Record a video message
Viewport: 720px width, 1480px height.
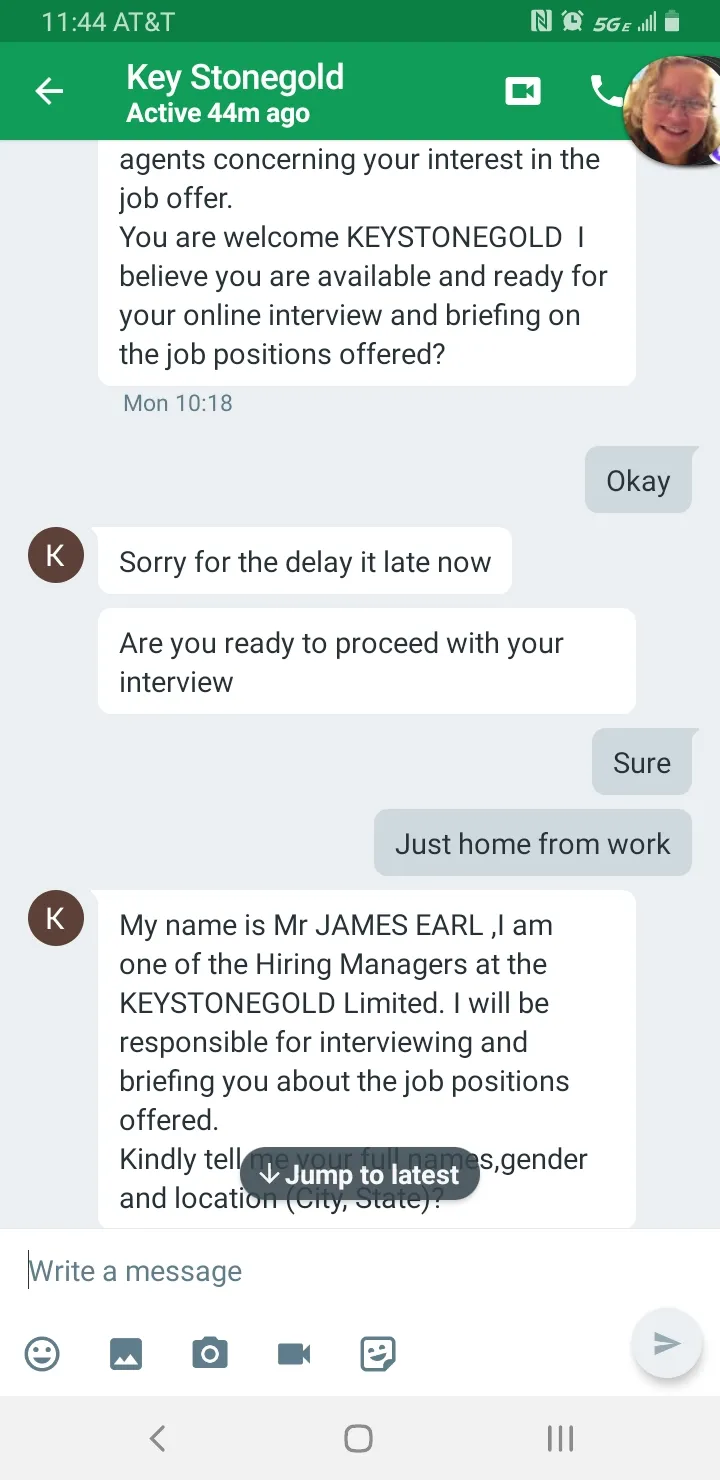click(294, 1354)
